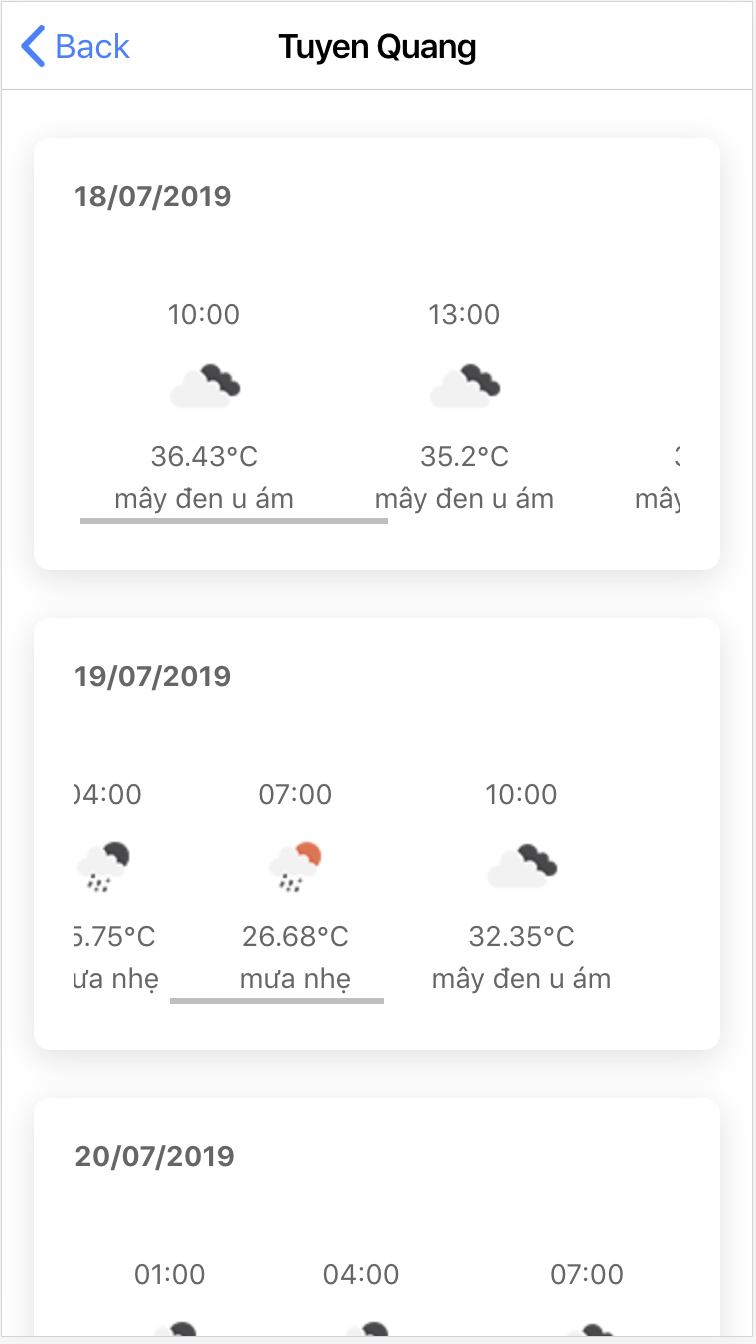Go back to the previous screen
The height and width of the screenshot is (1344, 756).
coord(76,46)
